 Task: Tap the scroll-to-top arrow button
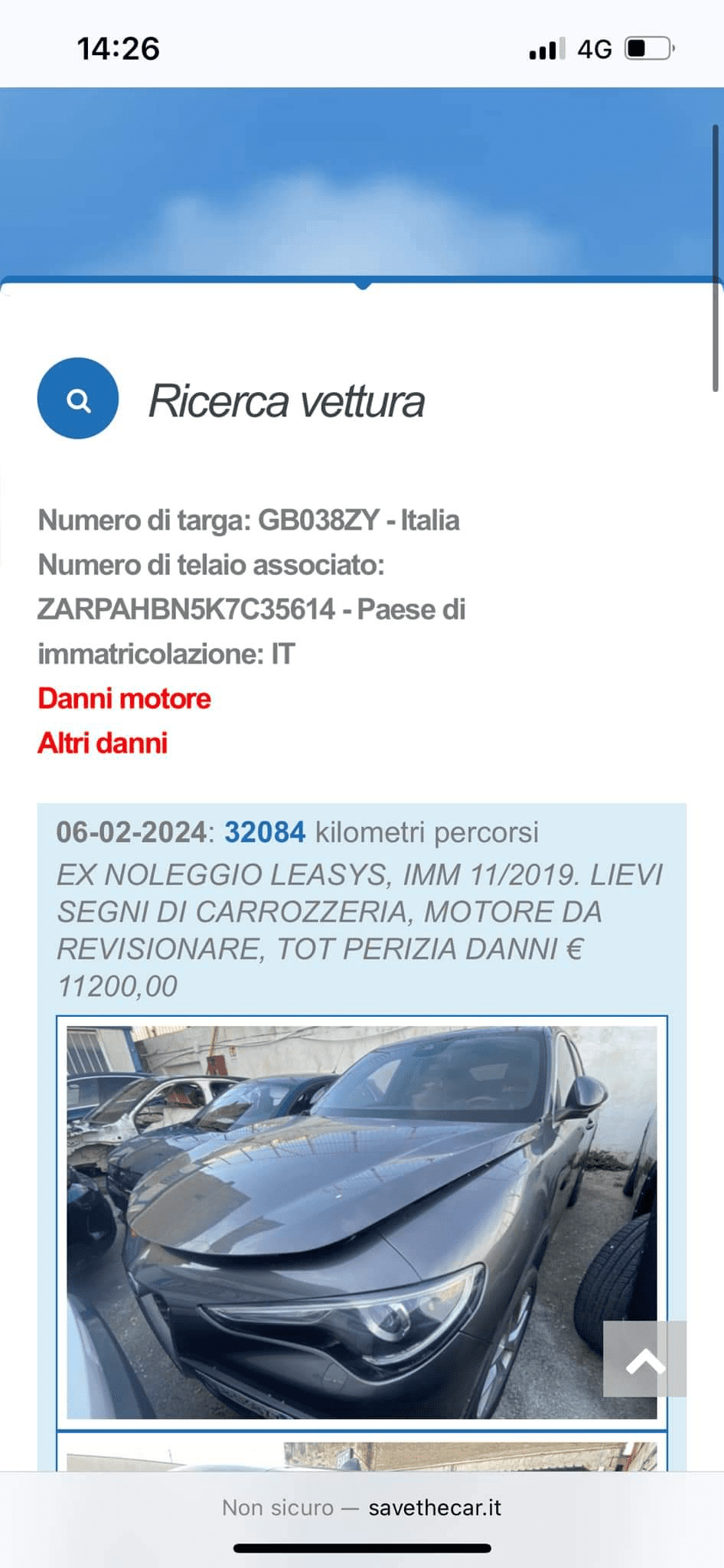644,1358
